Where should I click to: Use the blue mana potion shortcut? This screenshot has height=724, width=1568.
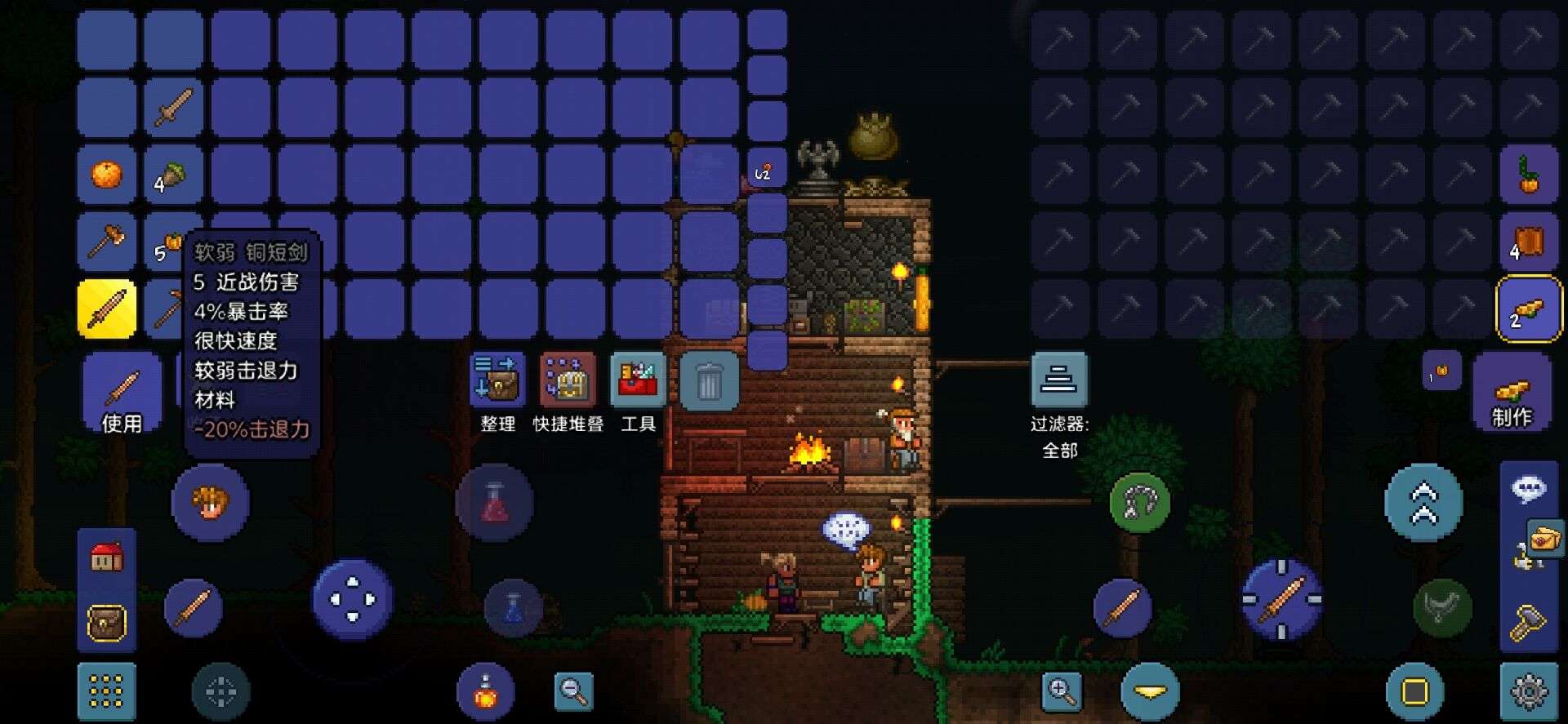click(x=513, y=608)
